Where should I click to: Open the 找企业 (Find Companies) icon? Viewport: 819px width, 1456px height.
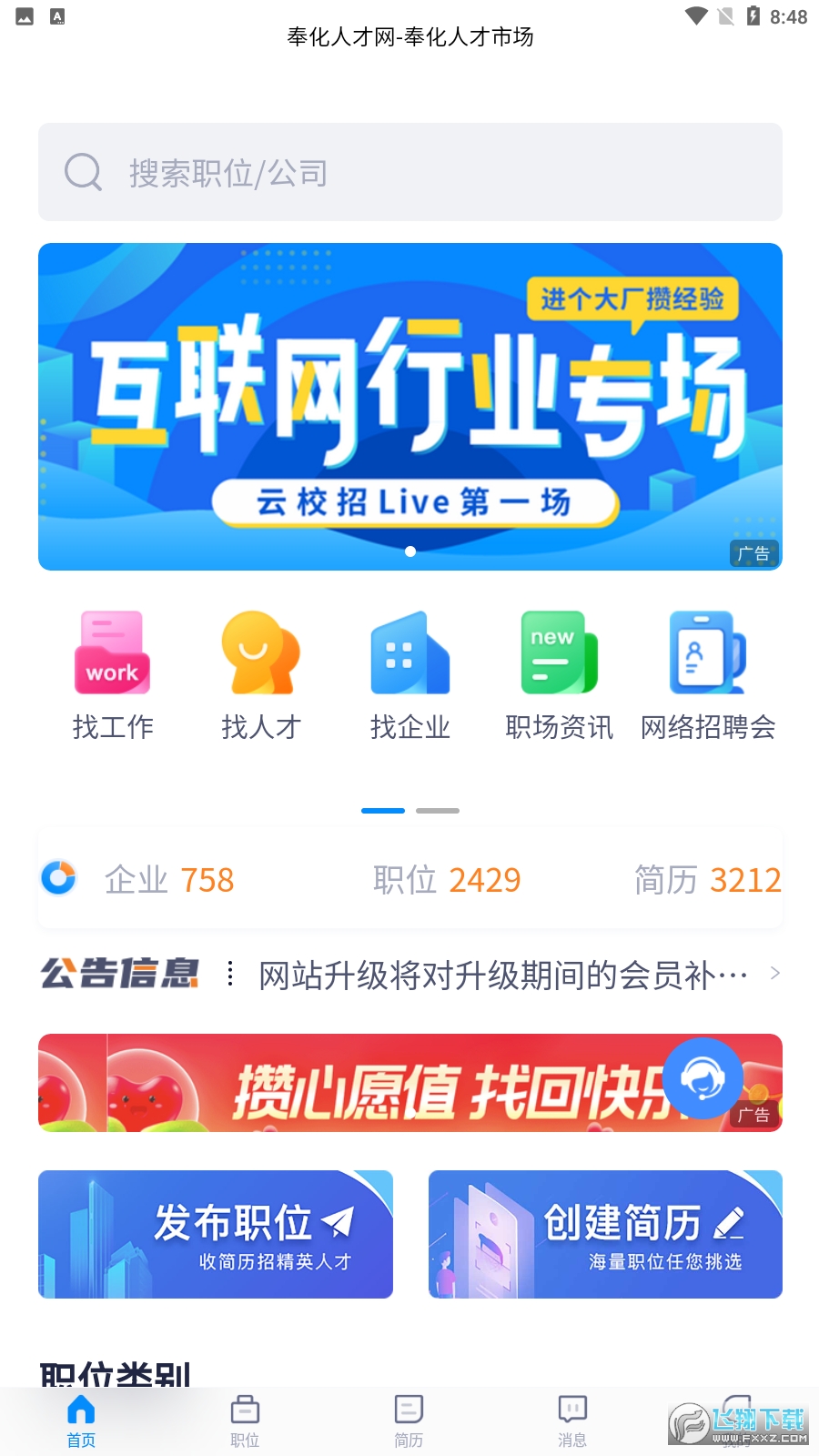click(x=409, y=652)
